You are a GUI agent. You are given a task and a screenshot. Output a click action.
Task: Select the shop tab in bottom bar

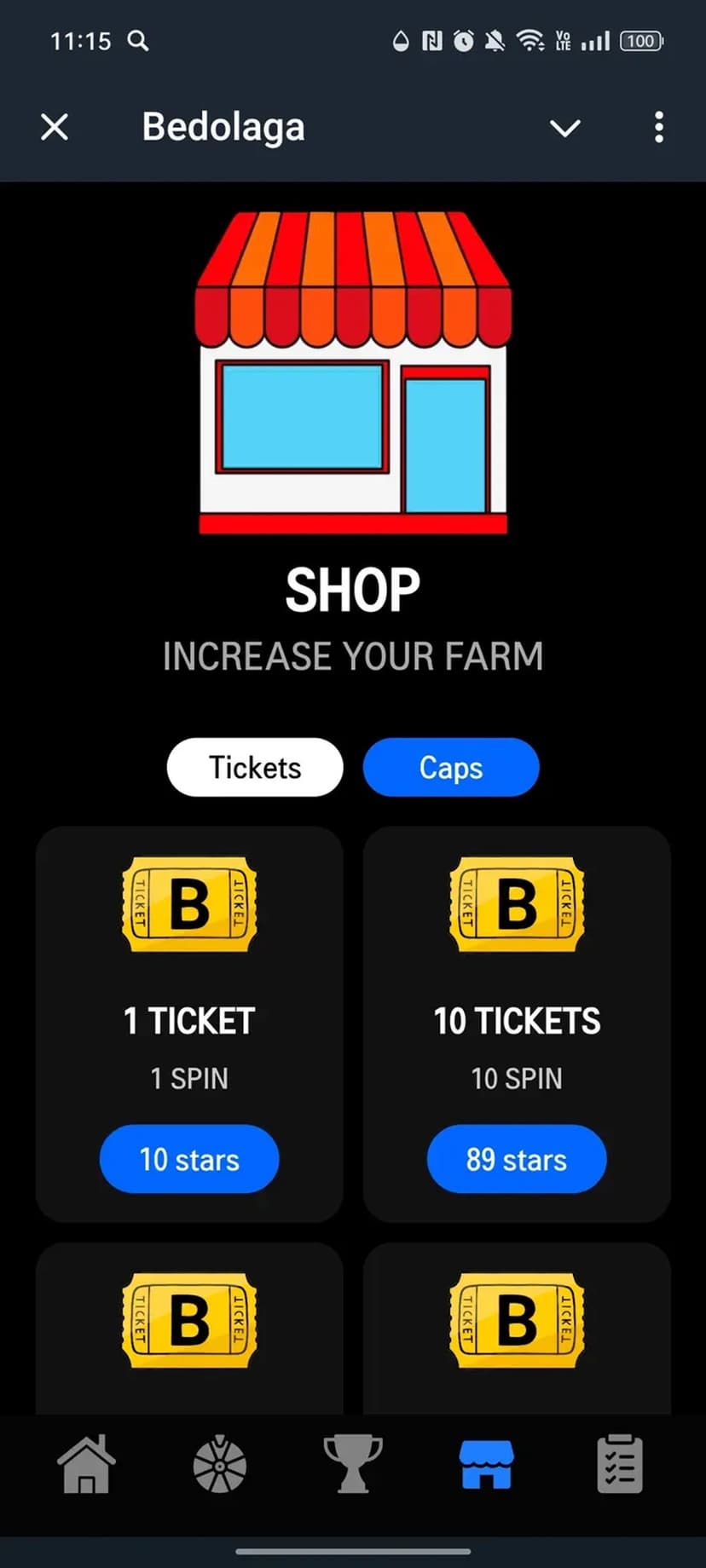coord(486,1464)
